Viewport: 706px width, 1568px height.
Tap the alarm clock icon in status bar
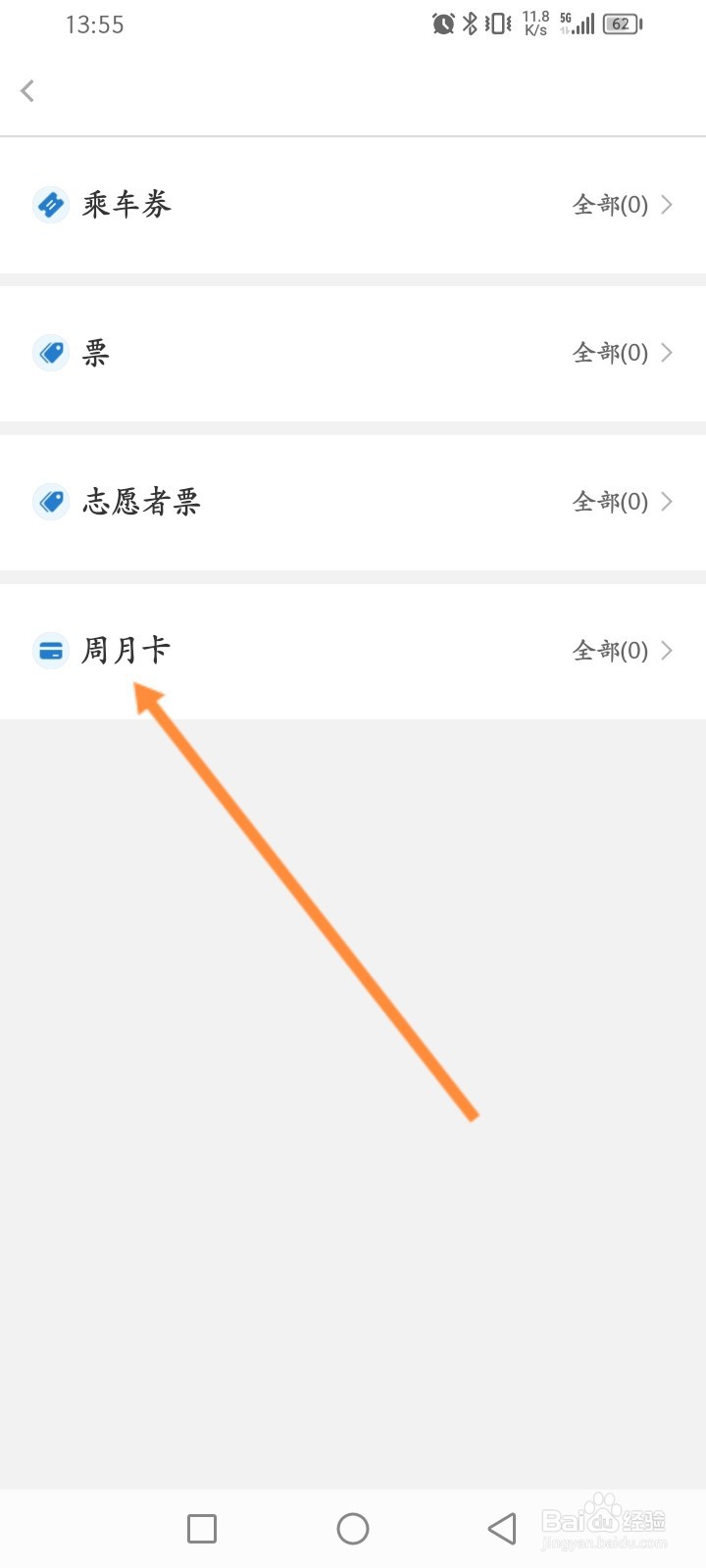point(444,24)
